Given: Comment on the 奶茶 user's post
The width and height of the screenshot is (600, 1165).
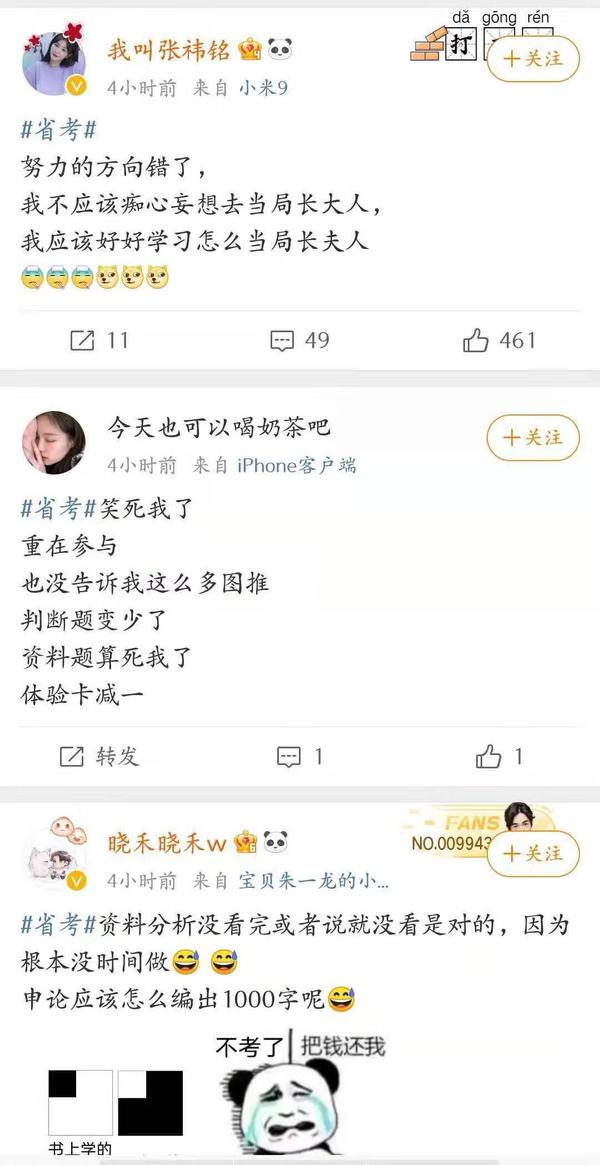Looking at the screenshot, I should coord(299,756).
